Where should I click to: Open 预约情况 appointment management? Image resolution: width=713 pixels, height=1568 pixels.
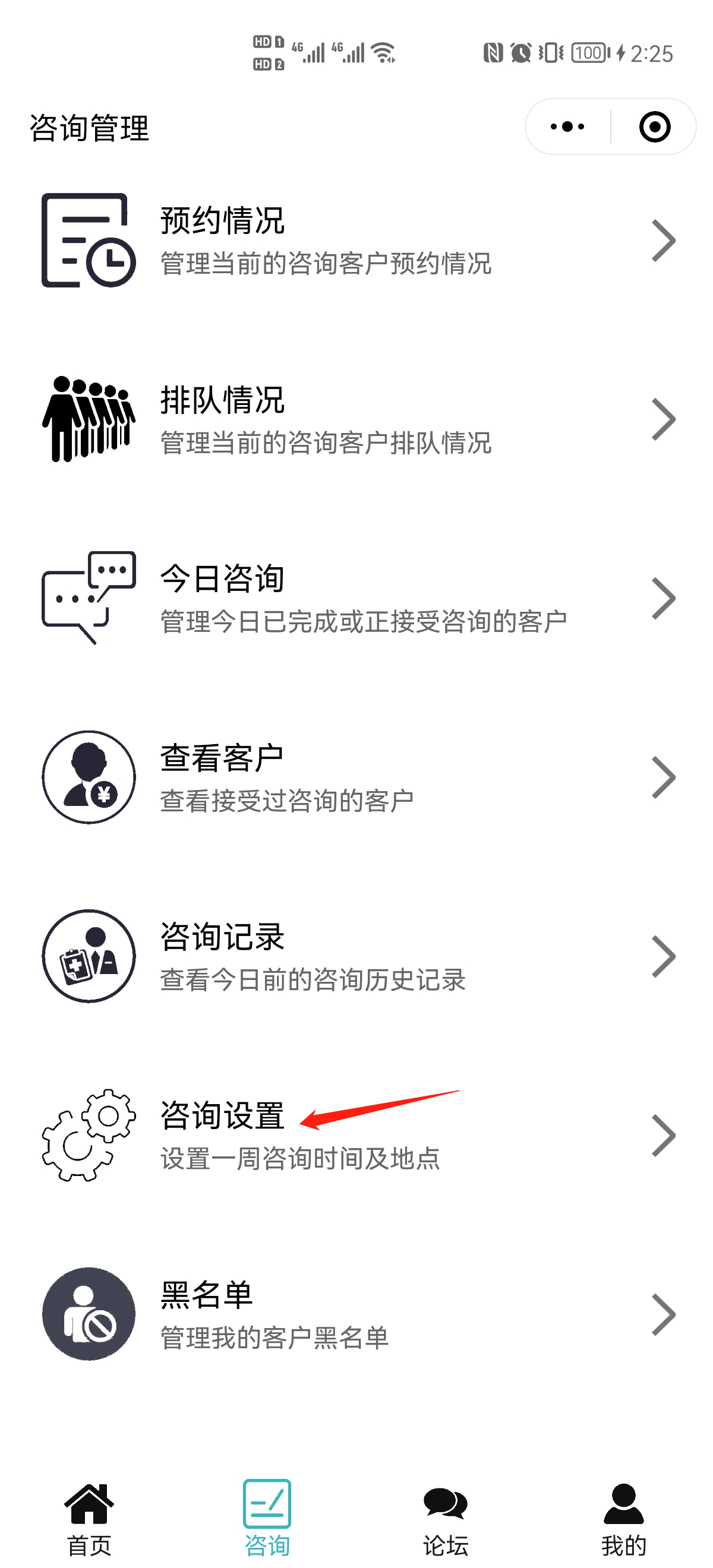[x=356, y=241]
